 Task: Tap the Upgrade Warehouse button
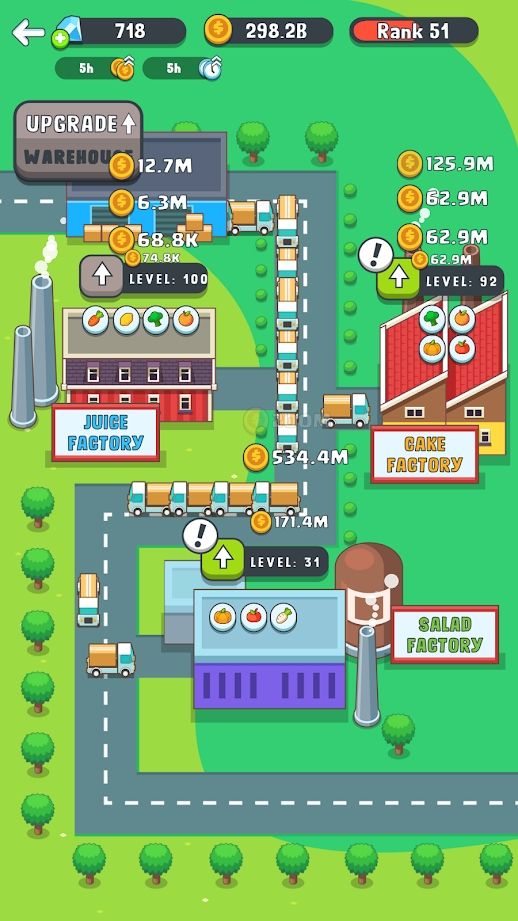(78, 140)
